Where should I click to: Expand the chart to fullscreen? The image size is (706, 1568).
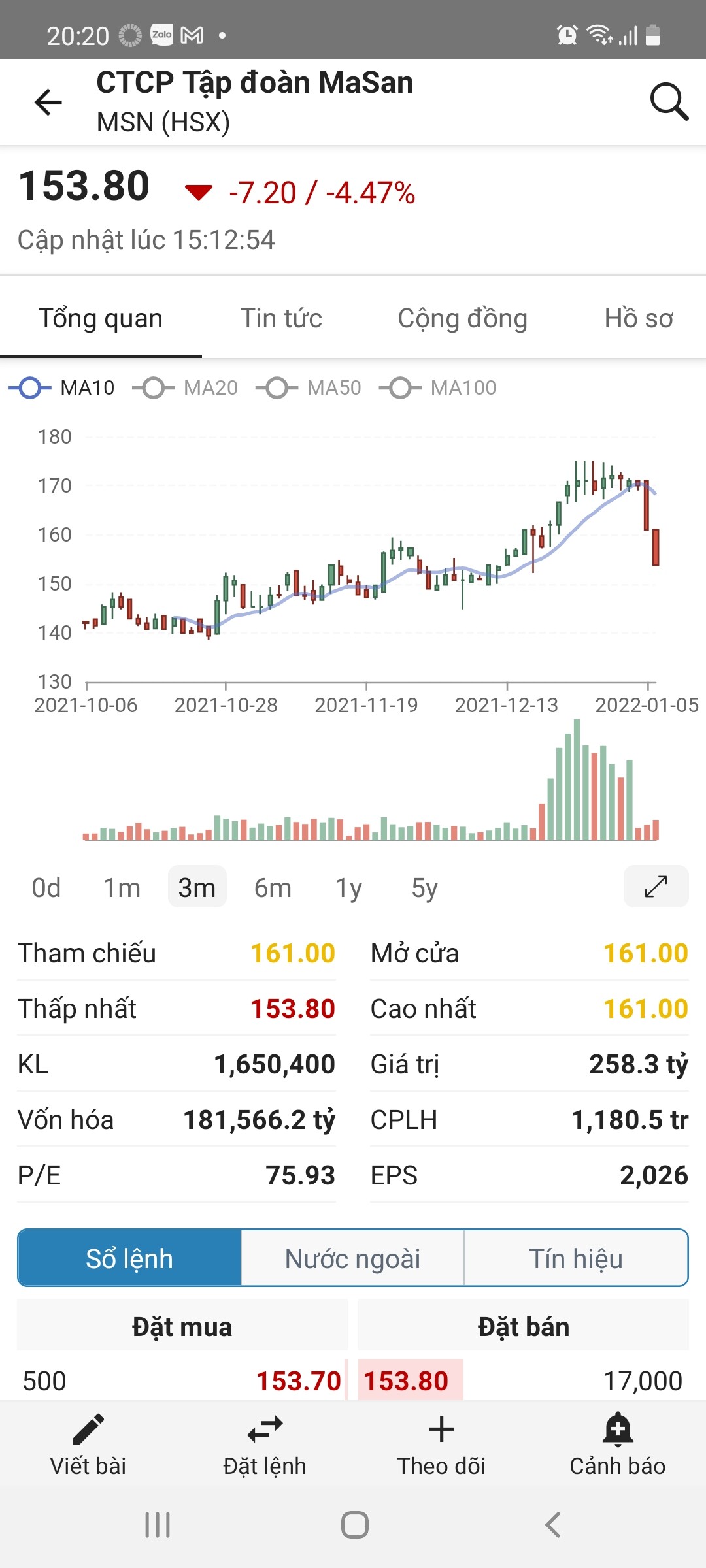pyautogui.click(x=656, y=887)
